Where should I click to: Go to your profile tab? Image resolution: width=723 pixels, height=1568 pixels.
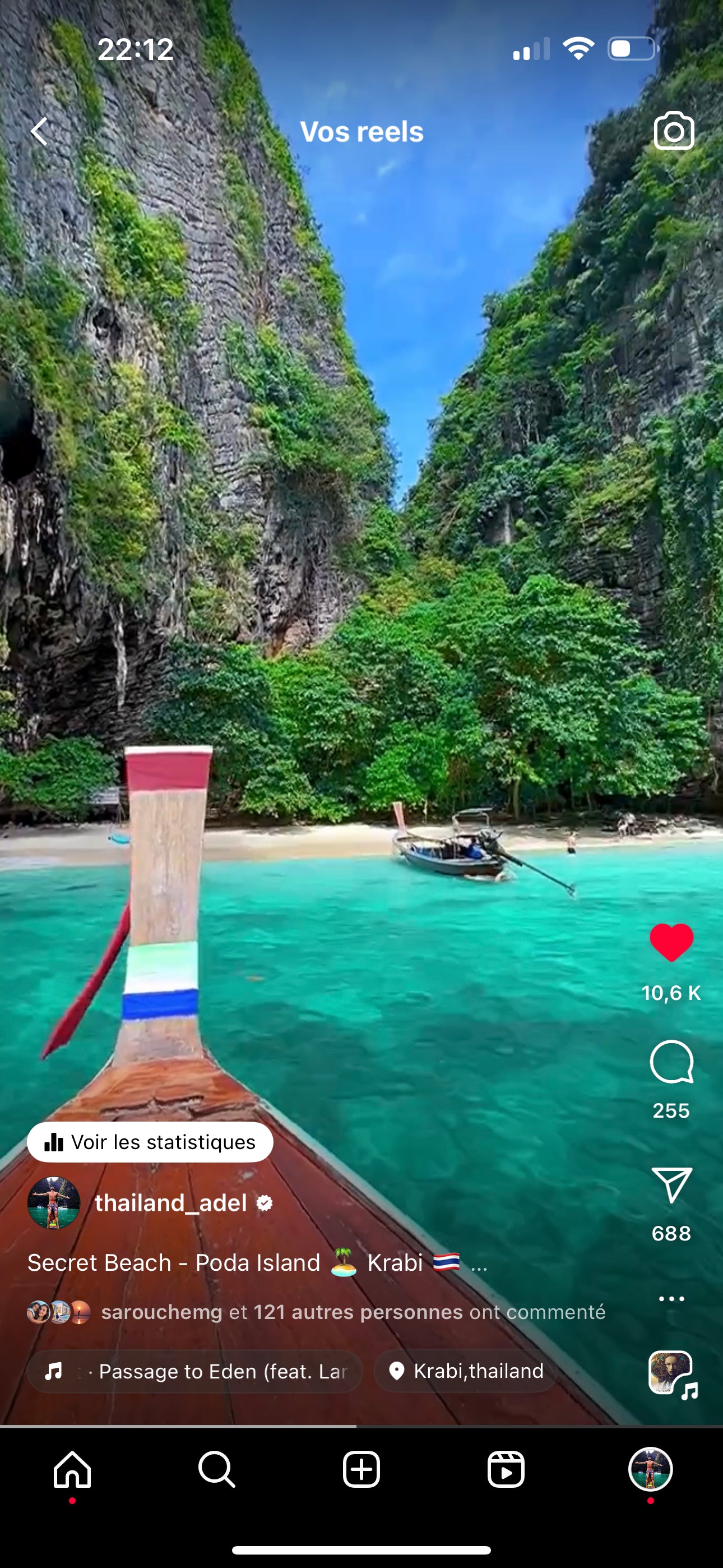650,1469
